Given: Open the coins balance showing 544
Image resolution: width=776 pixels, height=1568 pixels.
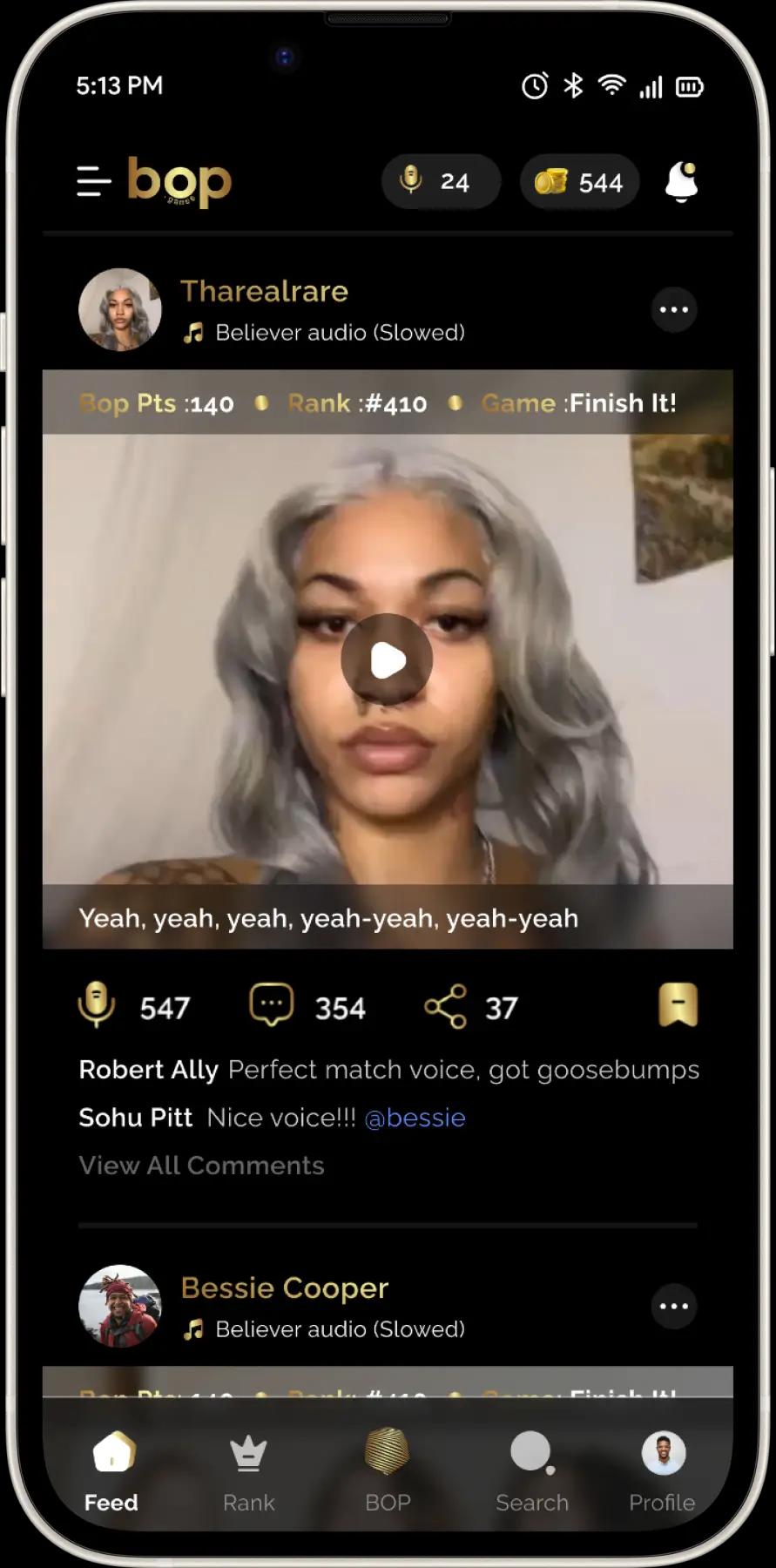Looking at the screenshot, I should point(579,182).
